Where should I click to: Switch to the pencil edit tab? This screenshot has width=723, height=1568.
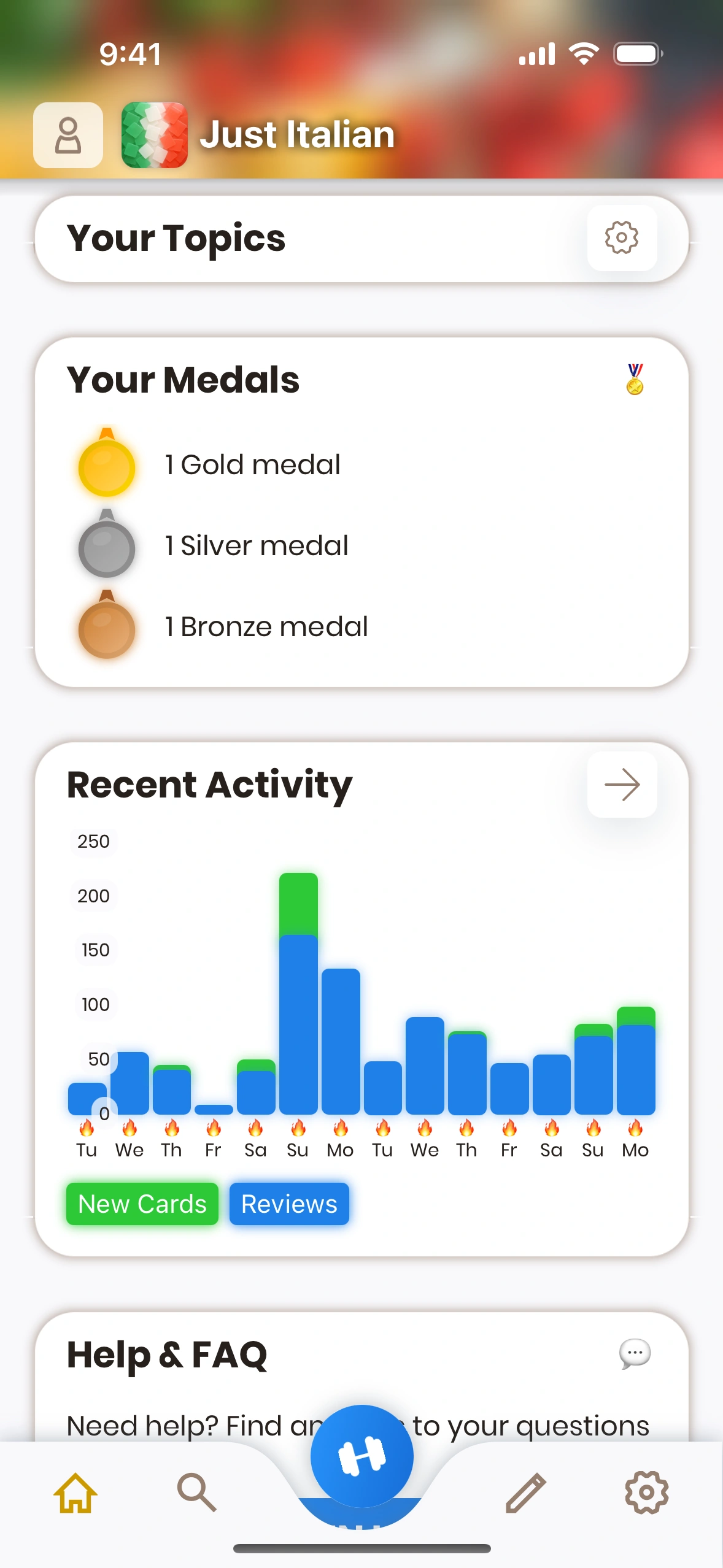(525, 1493)
